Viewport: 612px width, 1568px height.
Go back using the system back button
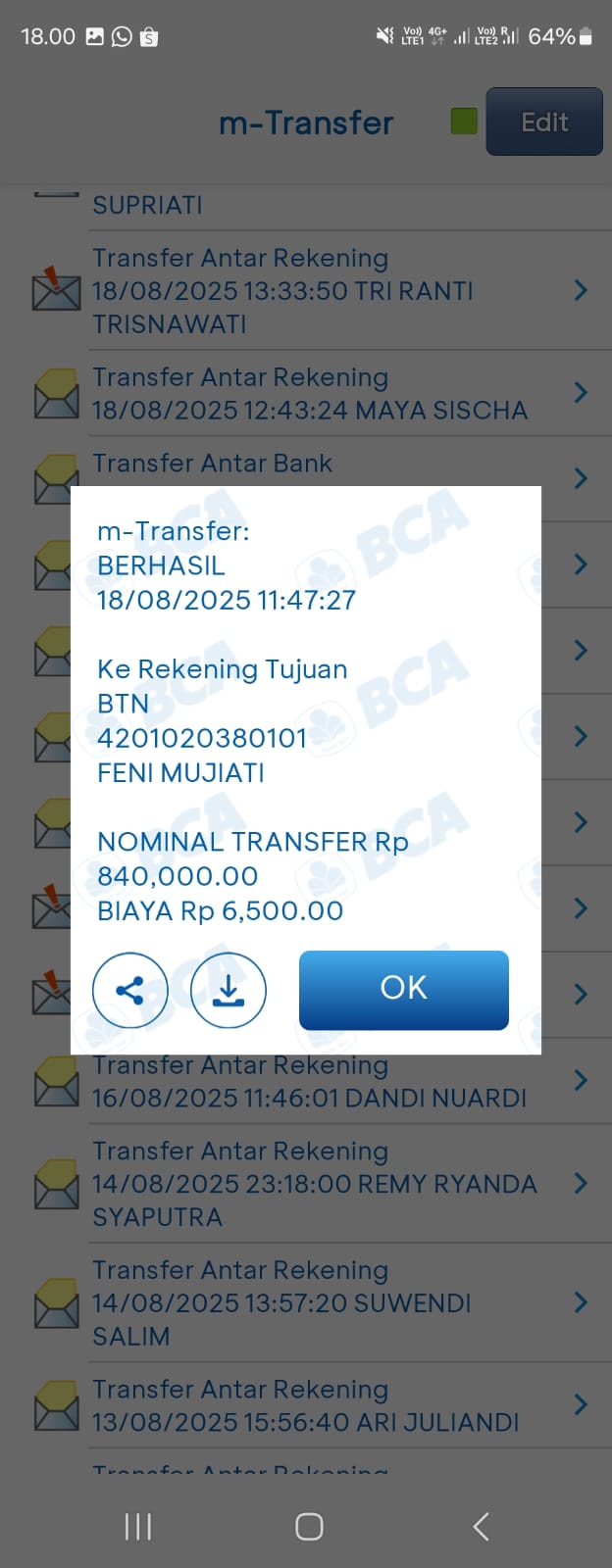(x=481, y=1526)
